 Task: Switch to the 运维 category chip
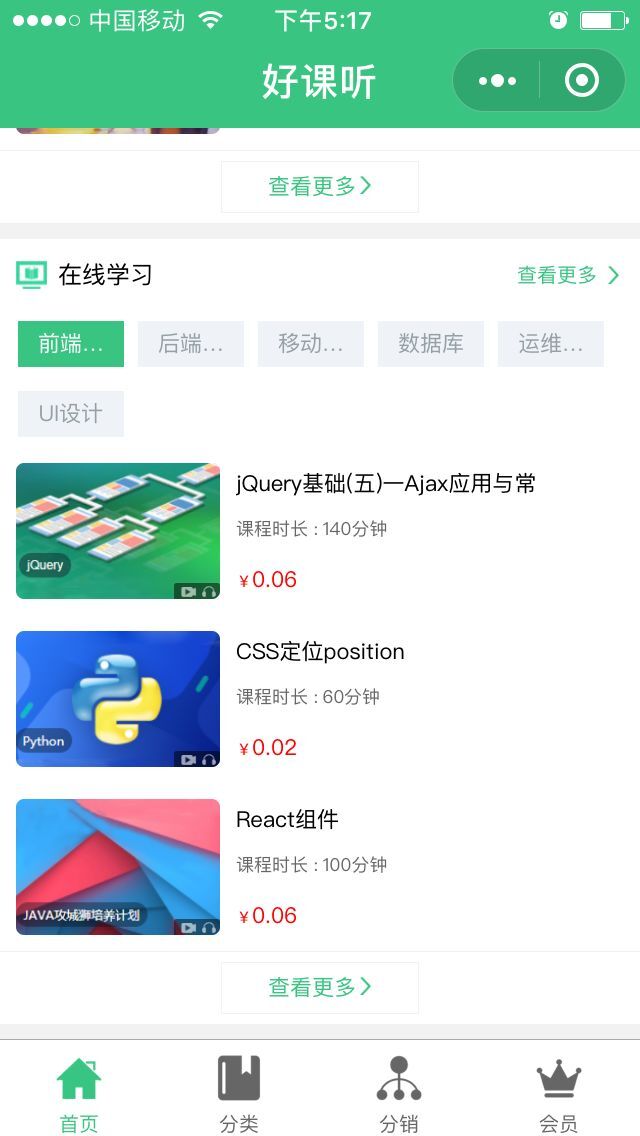tap(551, 344)
